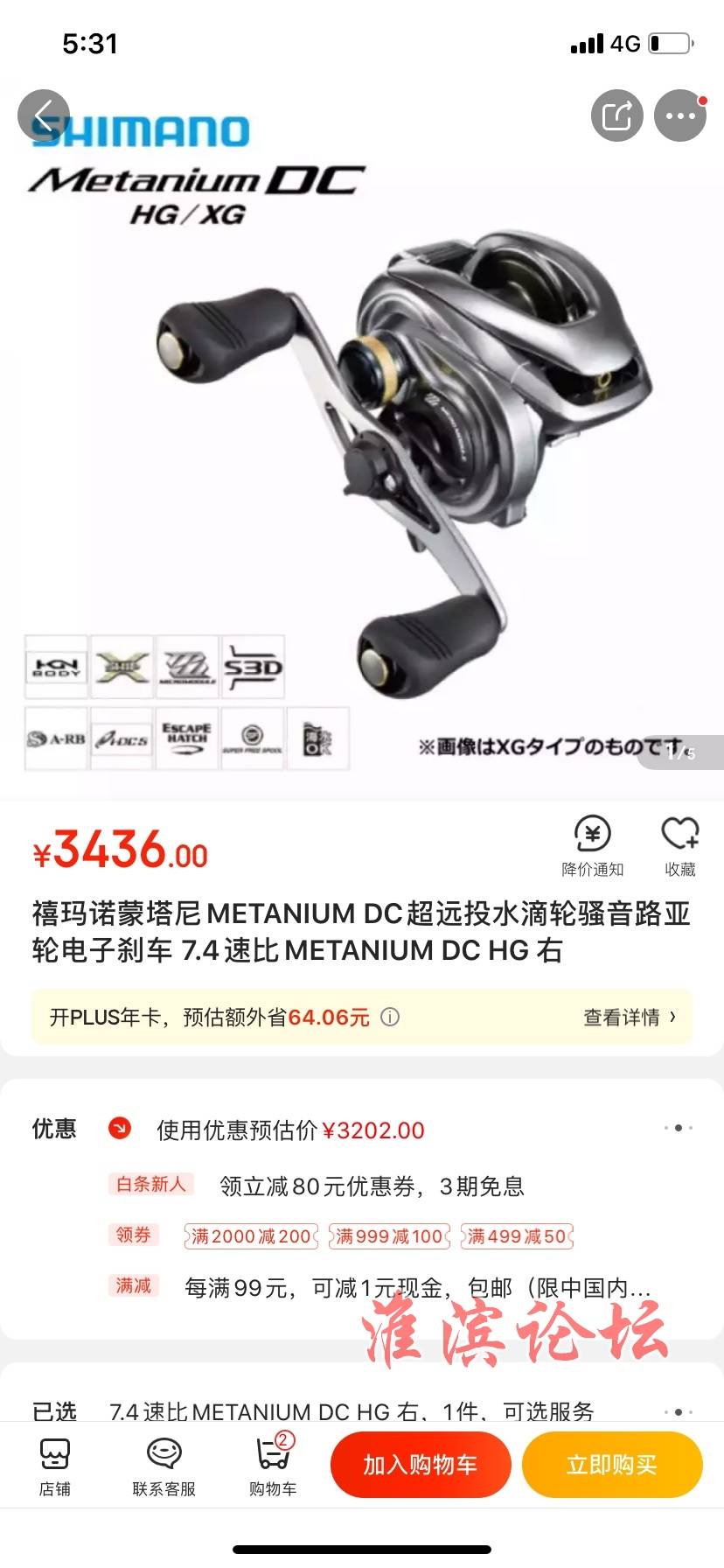Expand the 优惠 discount details

678,1128
